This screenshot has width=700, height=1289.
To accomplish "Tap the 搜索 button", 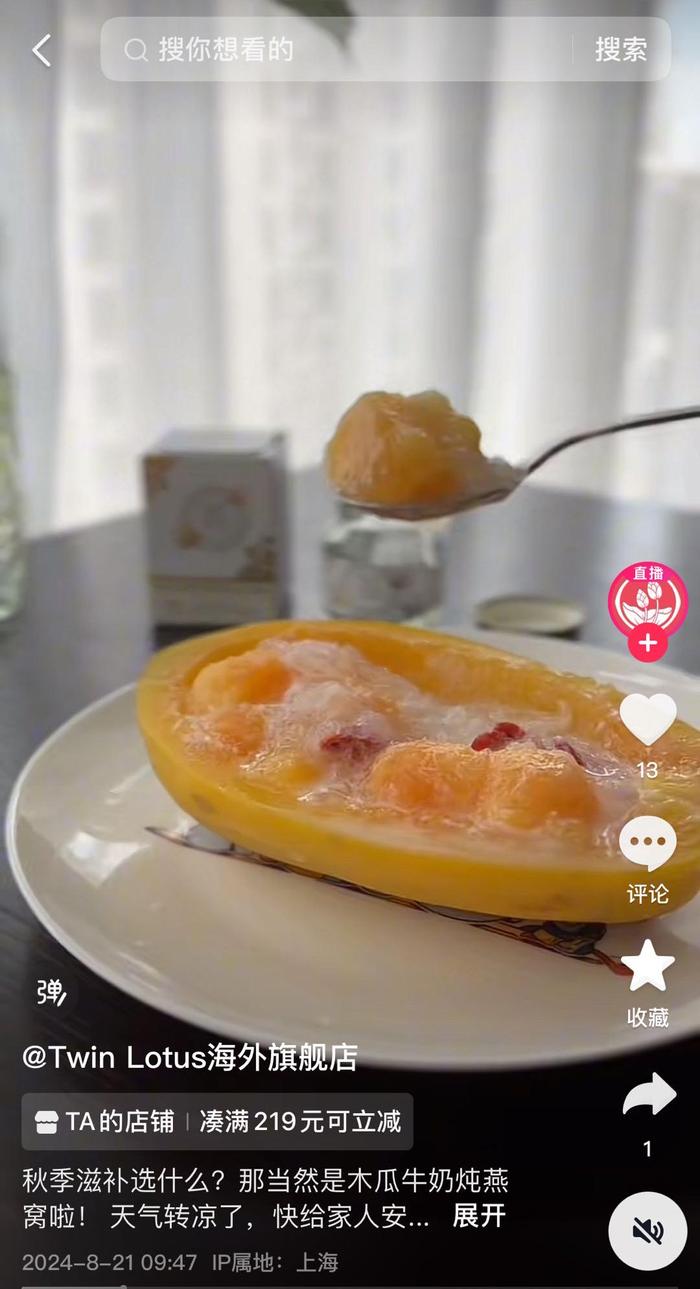I will coord(621,49).
